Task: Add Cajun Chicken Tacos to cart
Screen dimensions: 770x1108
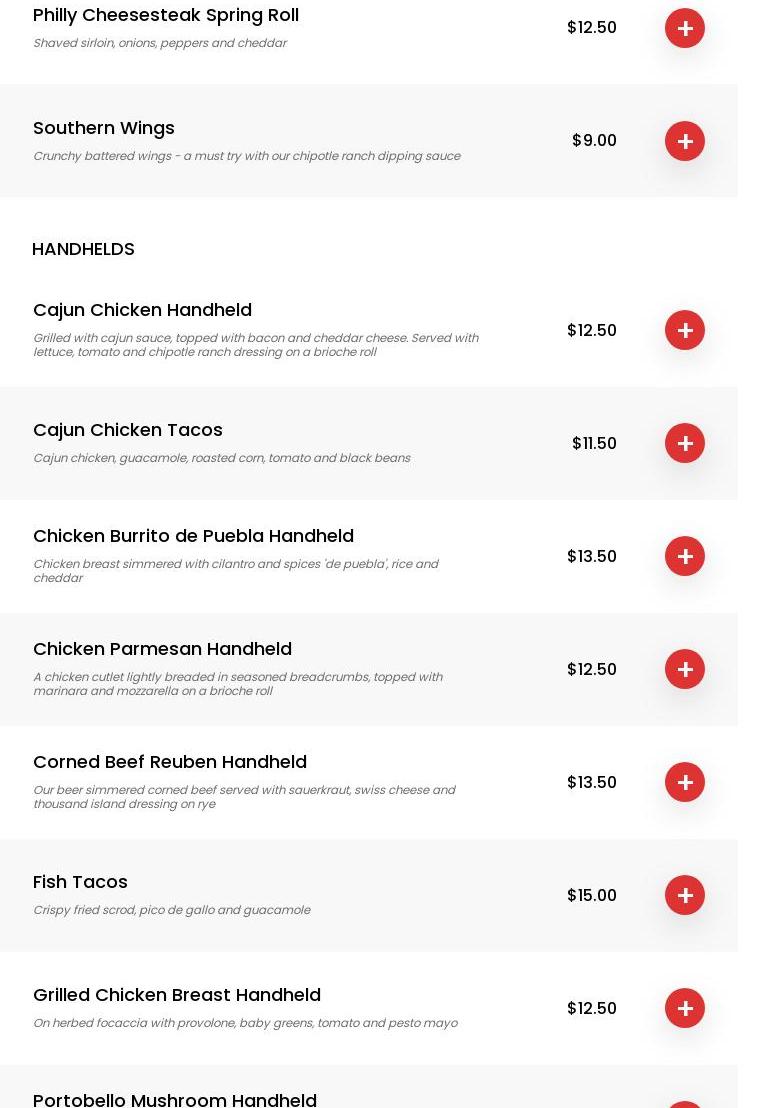Action: [x=685, y=443]
